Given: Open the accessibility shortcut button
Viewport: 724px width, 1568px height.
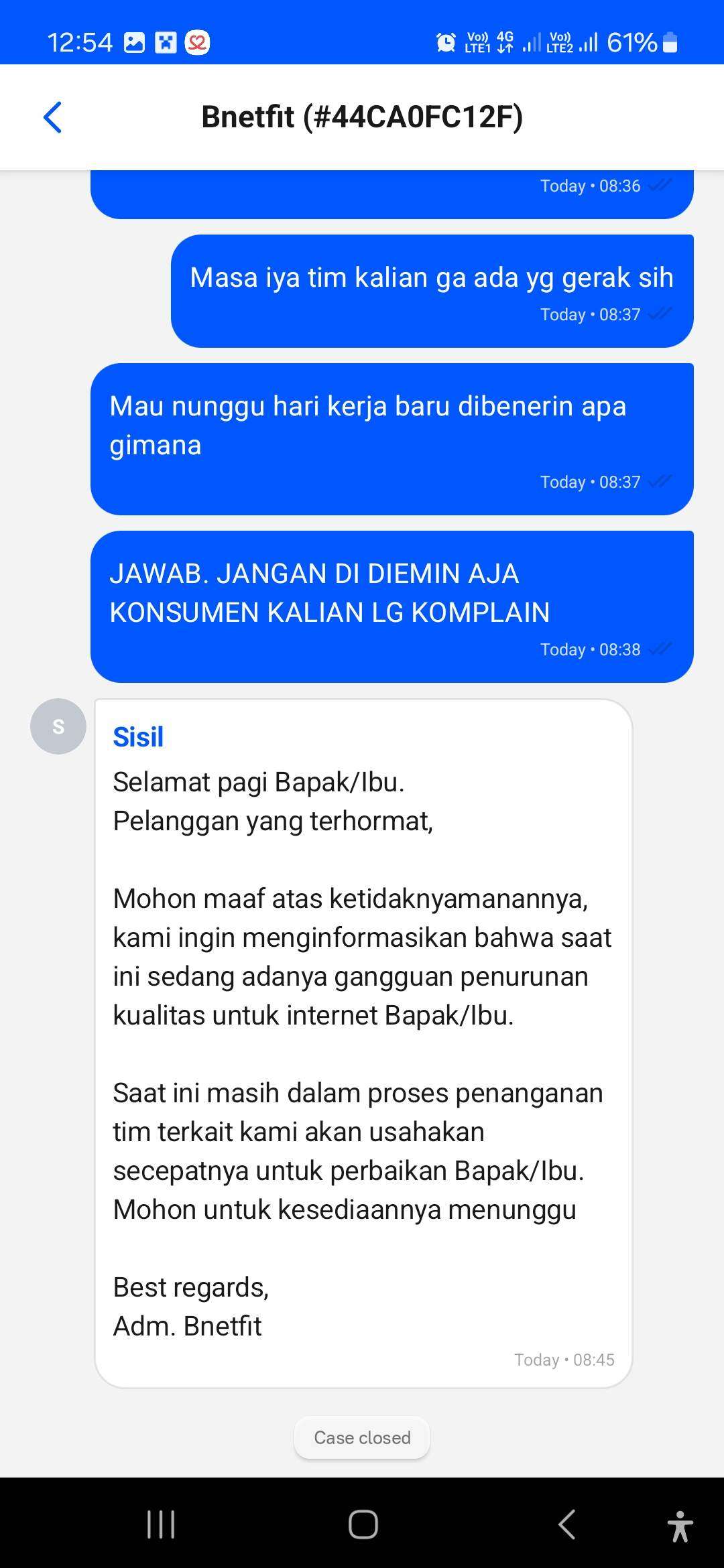Looking at the screenshot, I should click(680, 1525).
